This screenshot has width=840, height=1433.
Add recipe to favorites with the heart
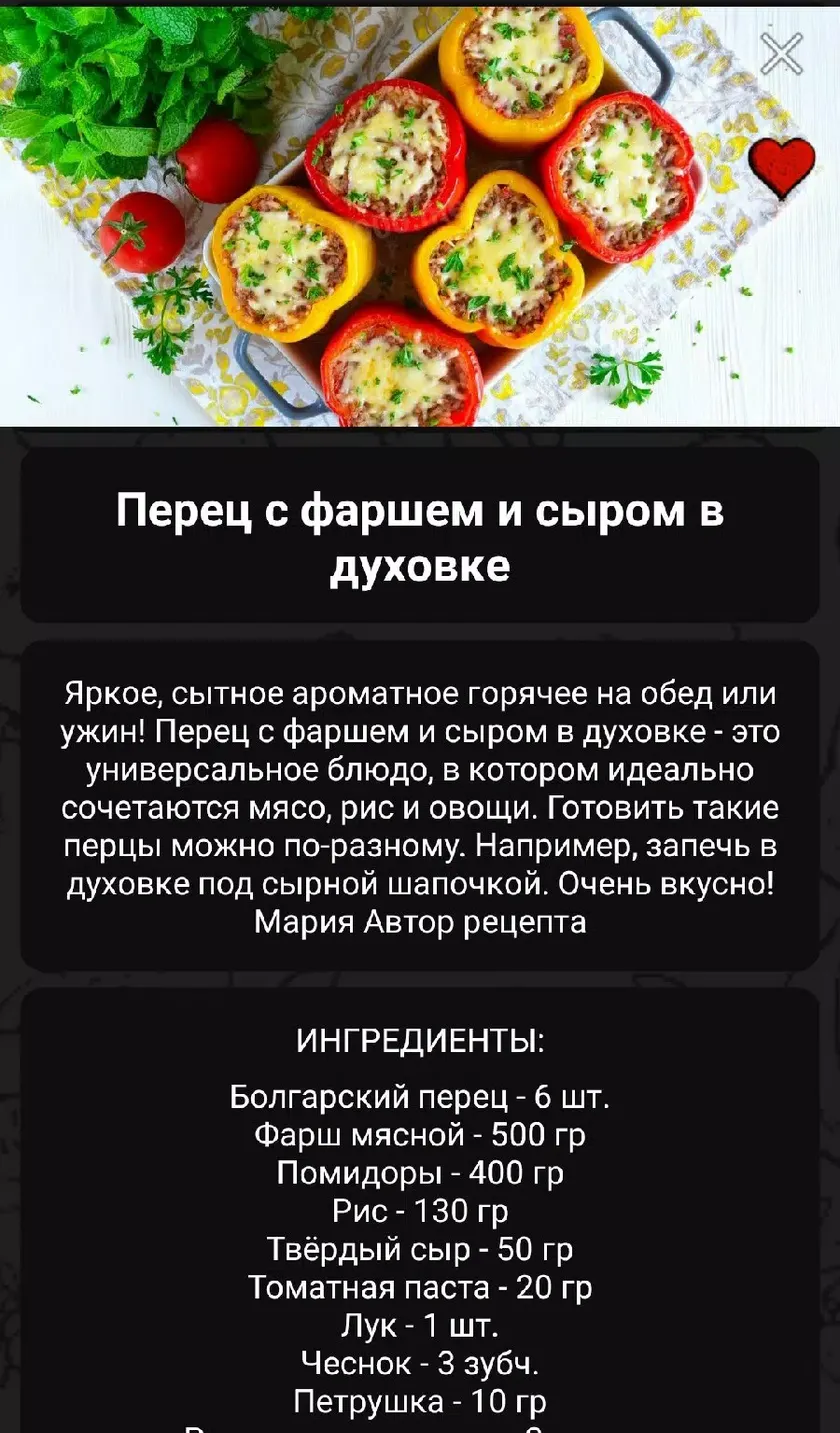781,168
